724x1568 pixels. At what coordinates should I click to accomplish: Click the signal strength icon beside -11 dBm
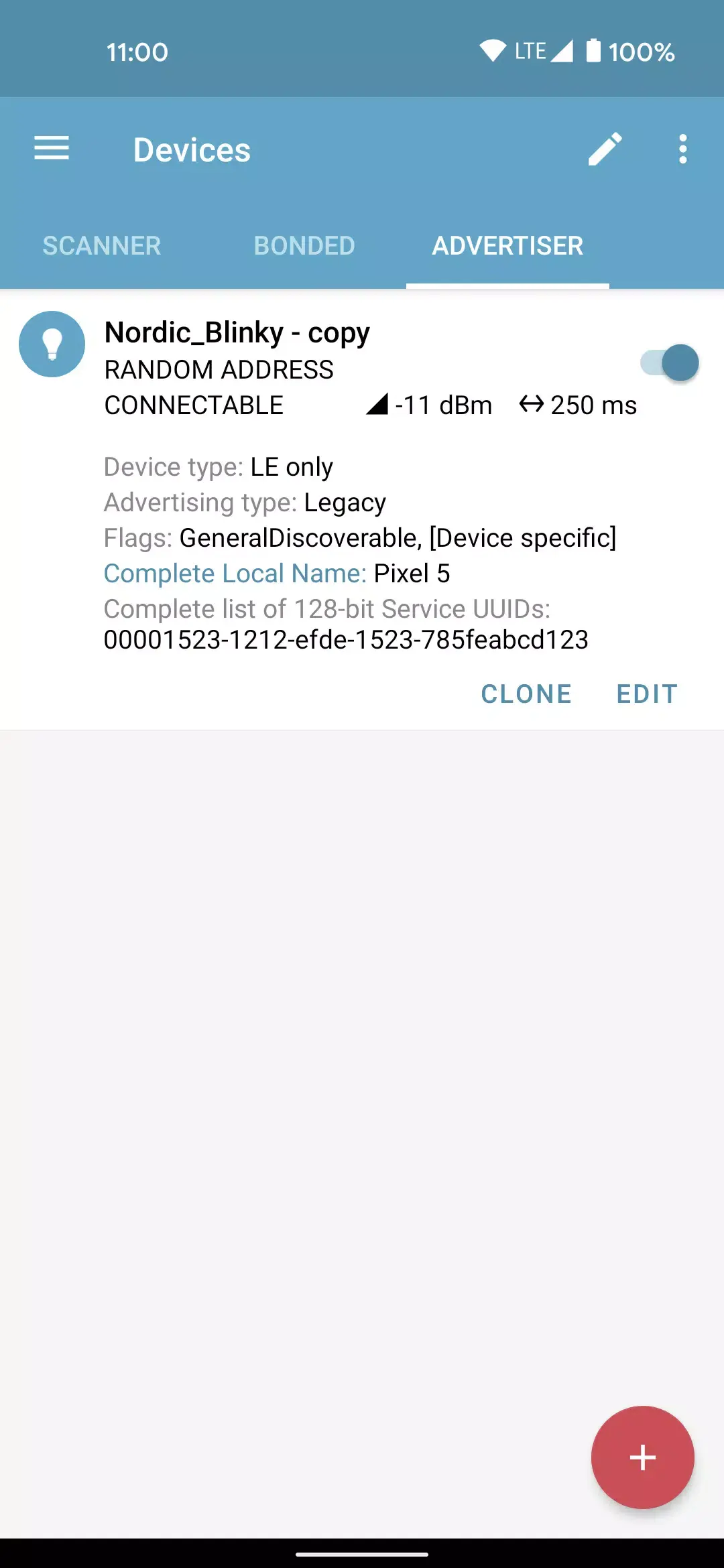point(377,403)
